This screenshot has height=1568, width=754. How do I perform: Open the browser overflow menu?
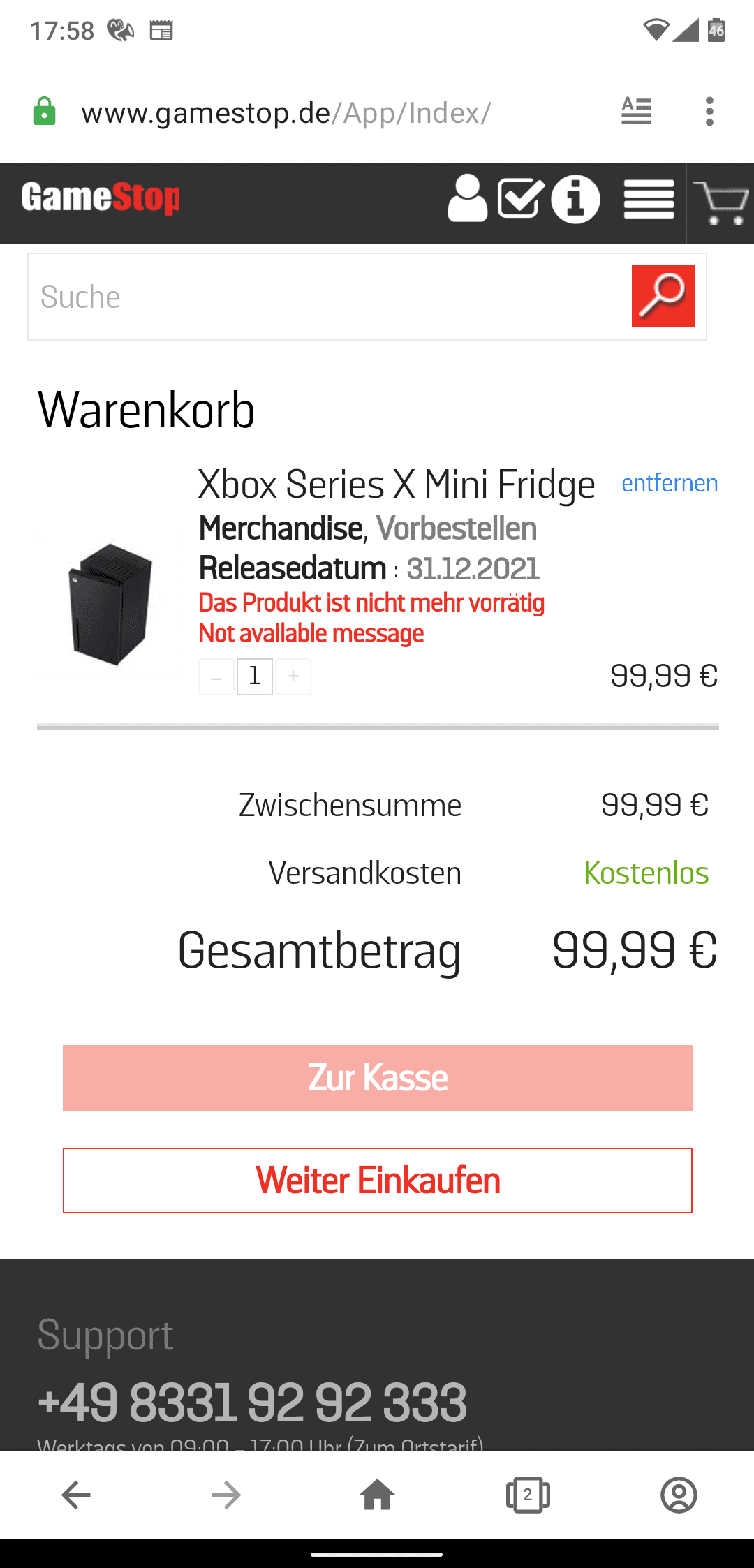click(x=709, y=112)
